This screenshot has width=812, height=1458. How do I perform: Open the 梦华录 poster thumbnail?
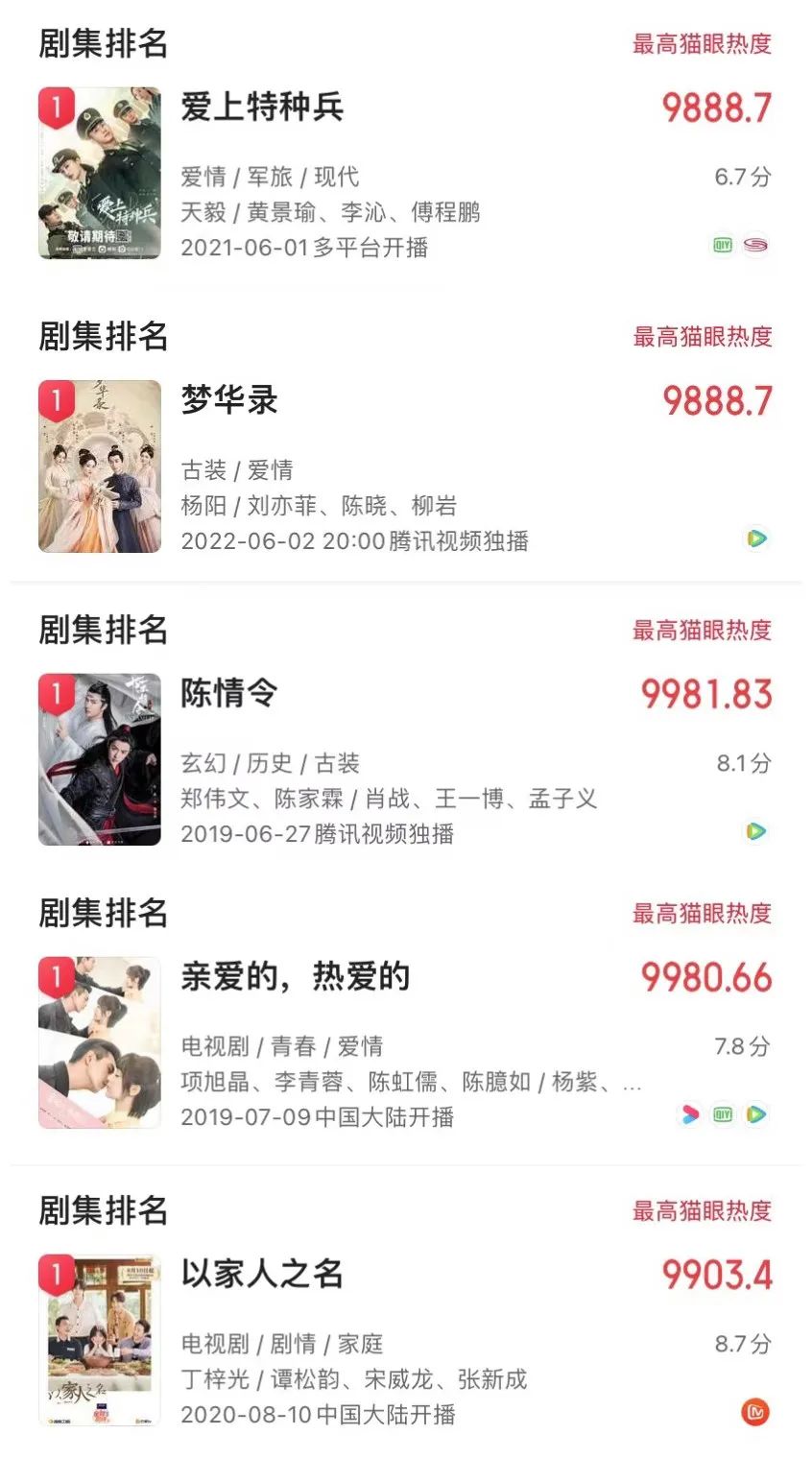click(x=99, y=467)
